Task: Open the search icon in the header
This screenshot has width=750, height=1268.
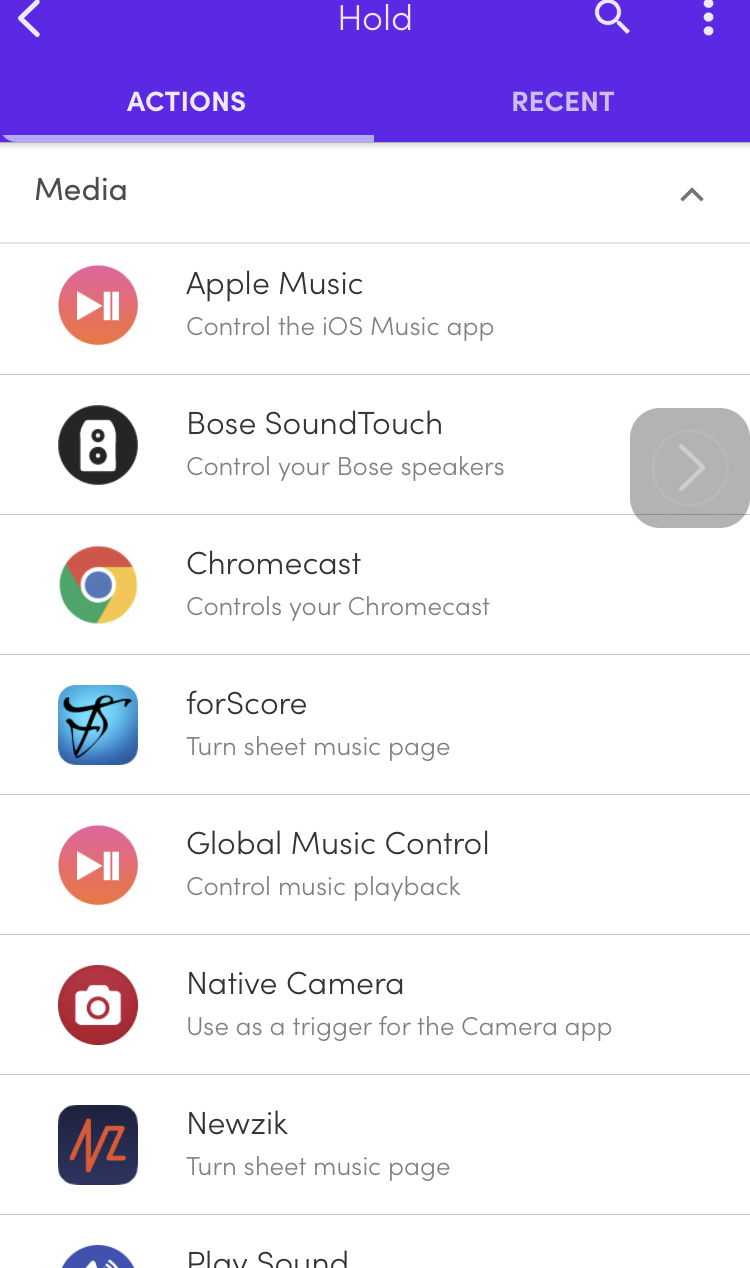Action: click(611, 18)
